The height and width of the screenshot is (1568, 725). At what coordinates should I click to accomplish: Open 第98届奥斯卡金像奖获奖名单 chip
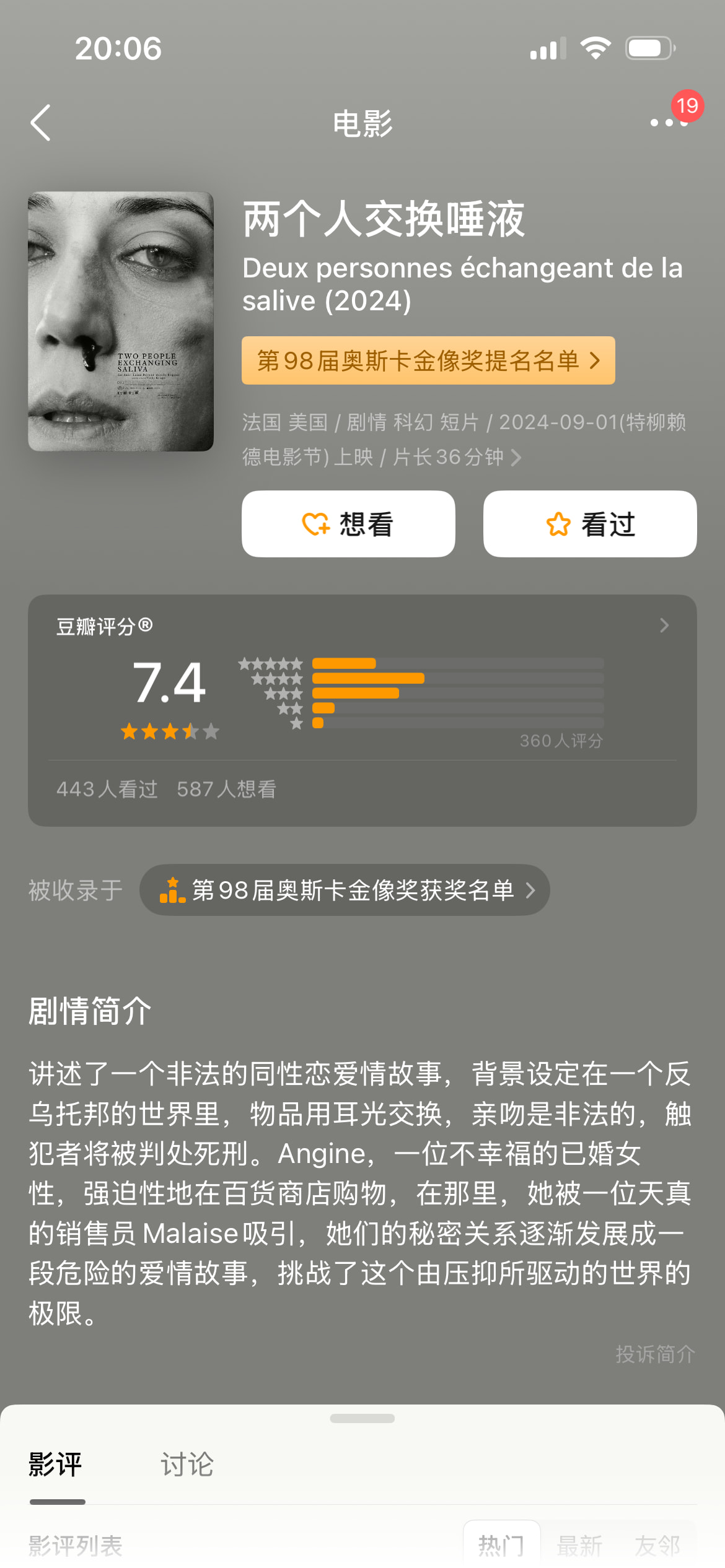click(345, 890)
